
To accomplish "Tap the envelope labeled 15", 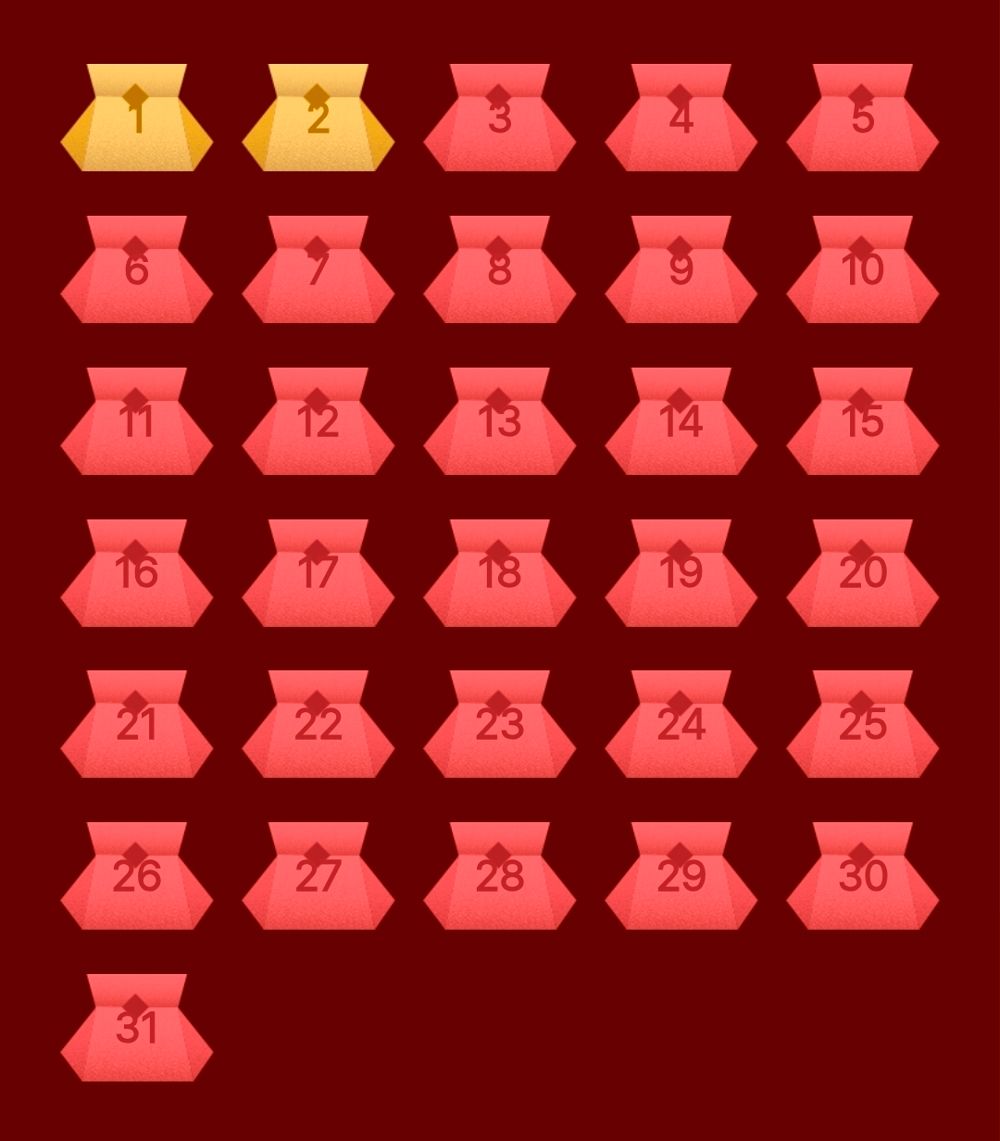I will coord(862,424).
